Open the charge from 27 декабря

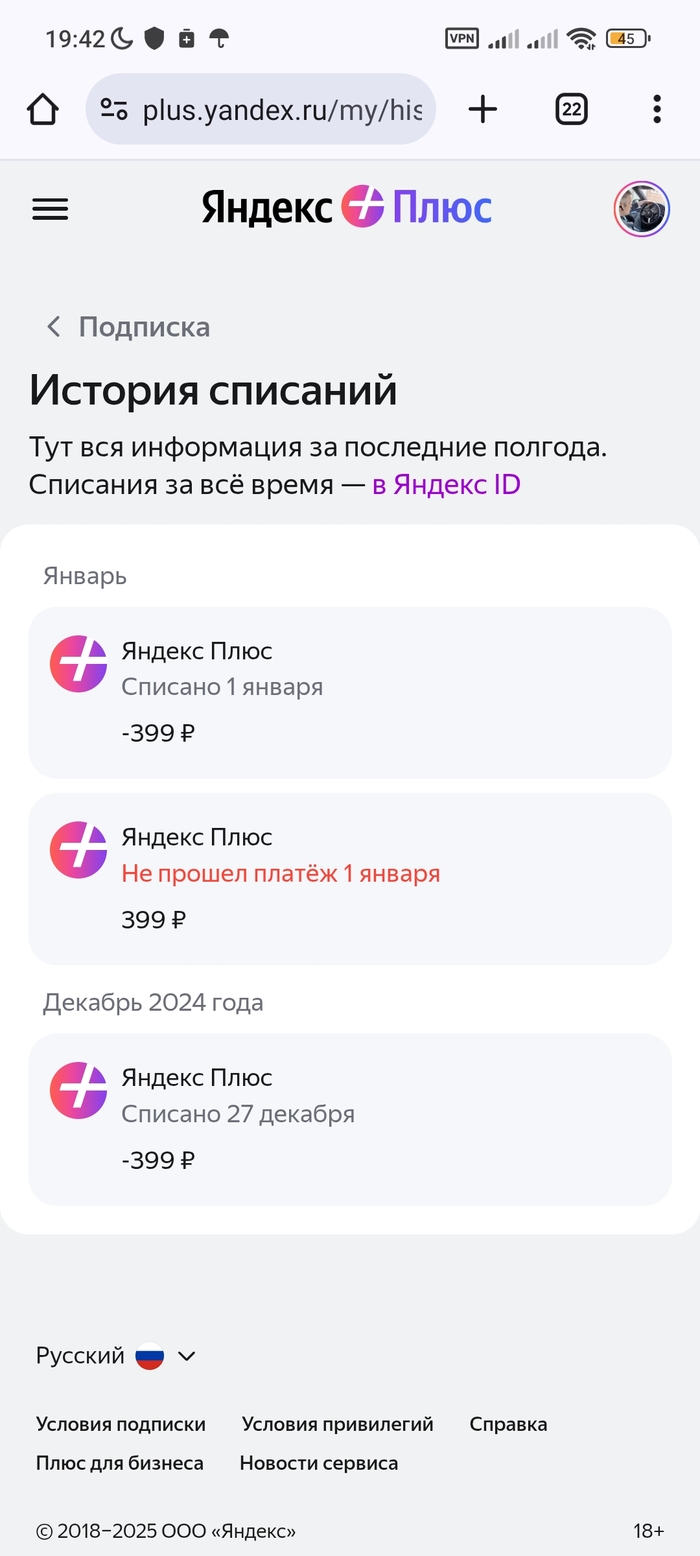tap(349, 1118)
